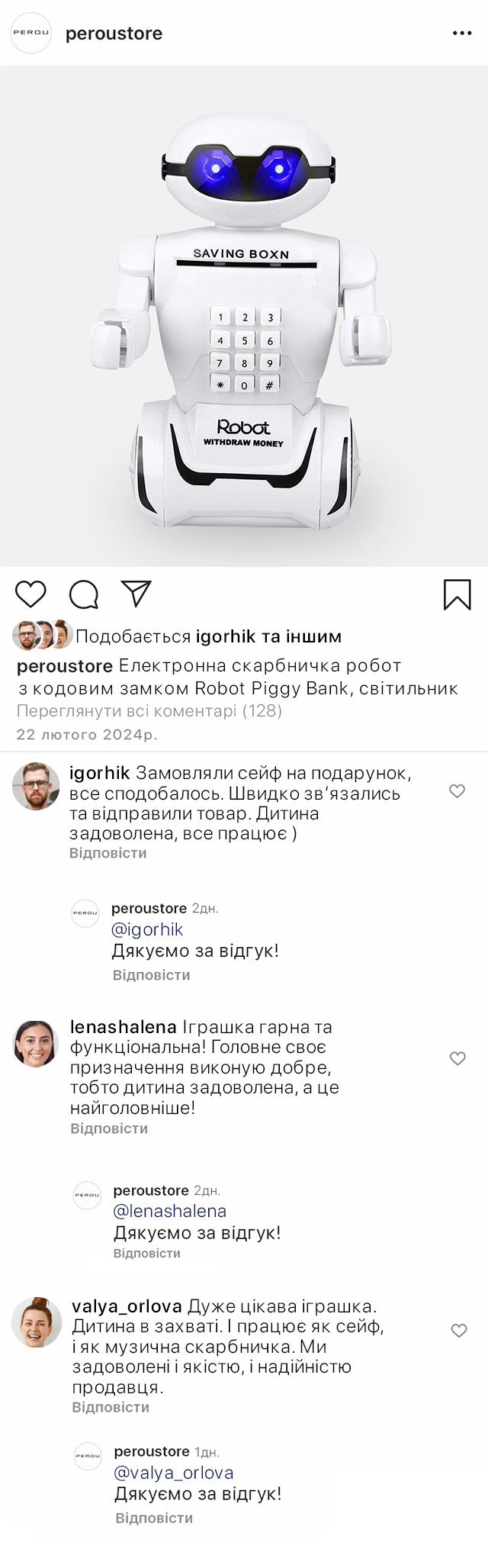Viewport: 488px width, 1568px height.
Task: Open the @igorhik mention in peroustore's reply
Action: click(x=147, y=929)
